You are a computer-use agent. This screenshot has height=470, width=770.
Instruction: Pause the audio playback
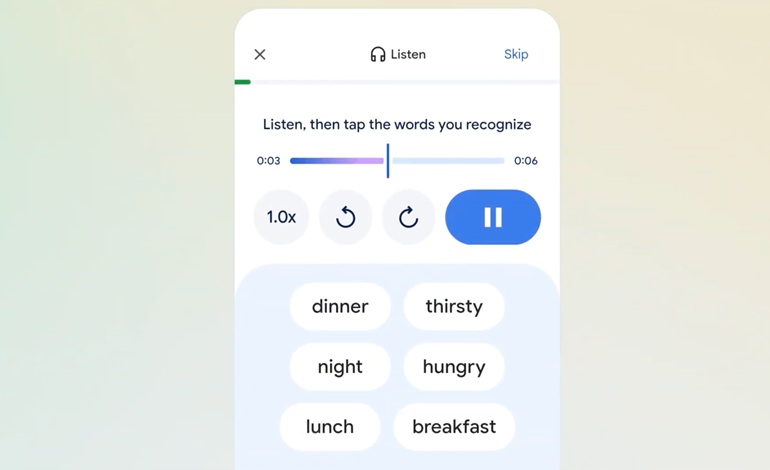pos(493,217)
